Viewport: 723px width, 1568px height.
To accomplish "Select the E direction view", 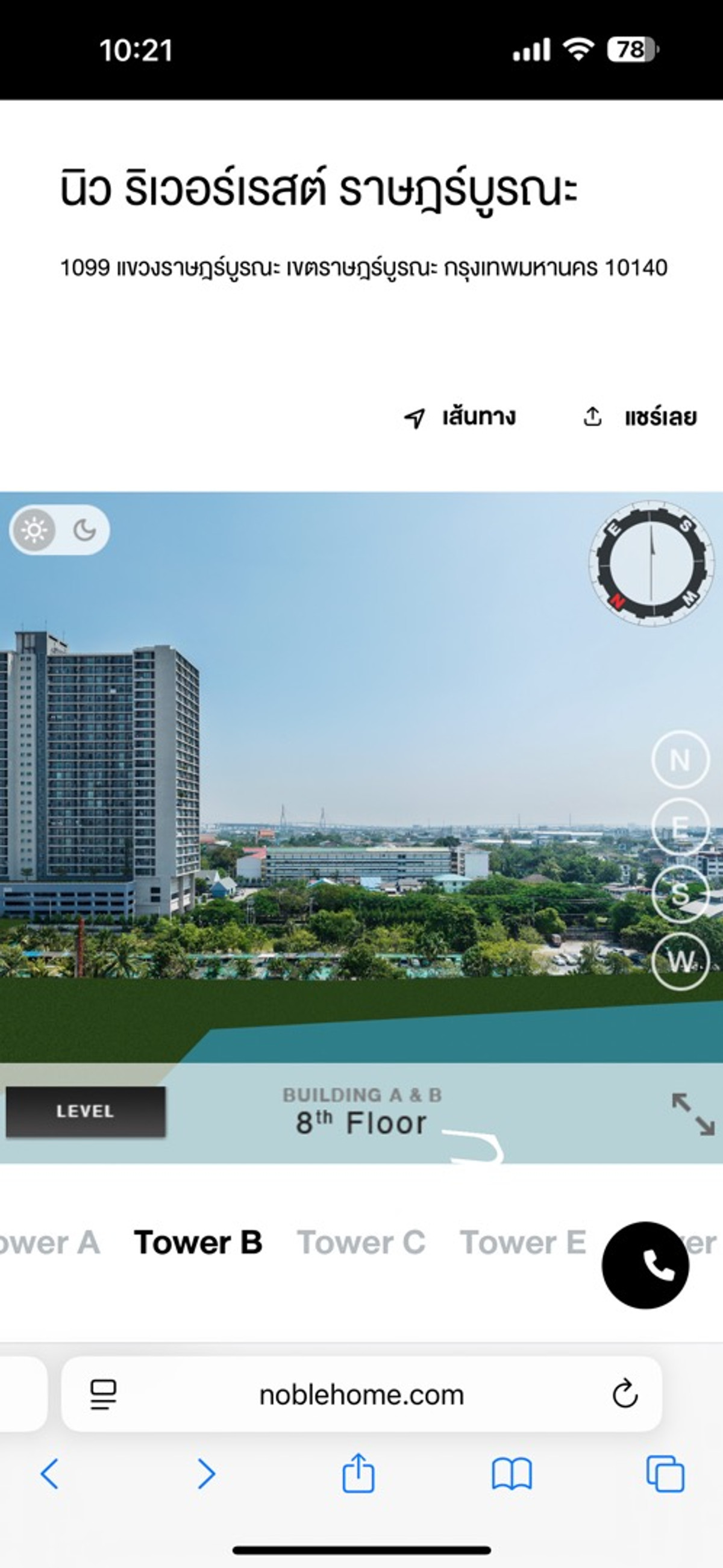I will 680,827.
